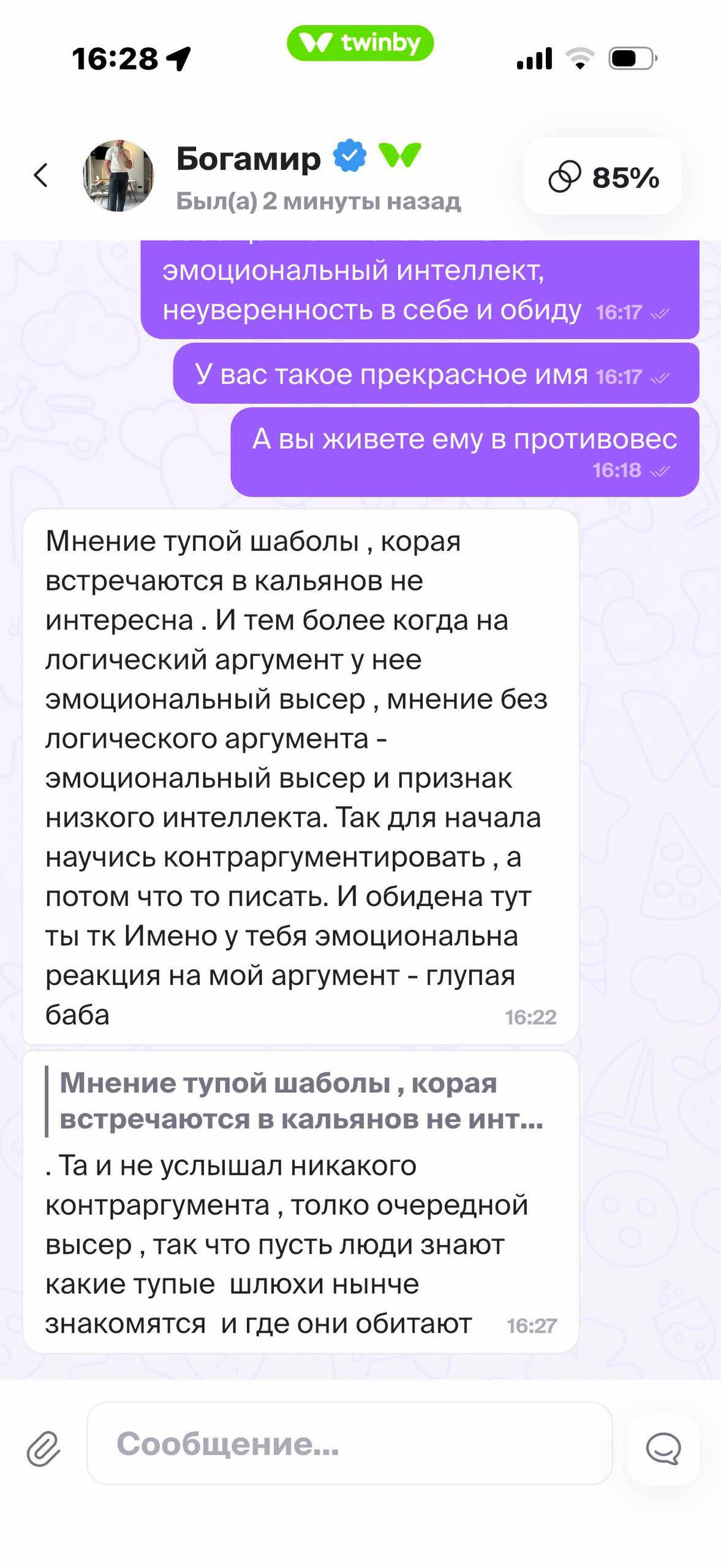The image size is (721, 1568).
Task: Return to the twinby app pill
Action: pyautogui.click(x=360, y=43)
